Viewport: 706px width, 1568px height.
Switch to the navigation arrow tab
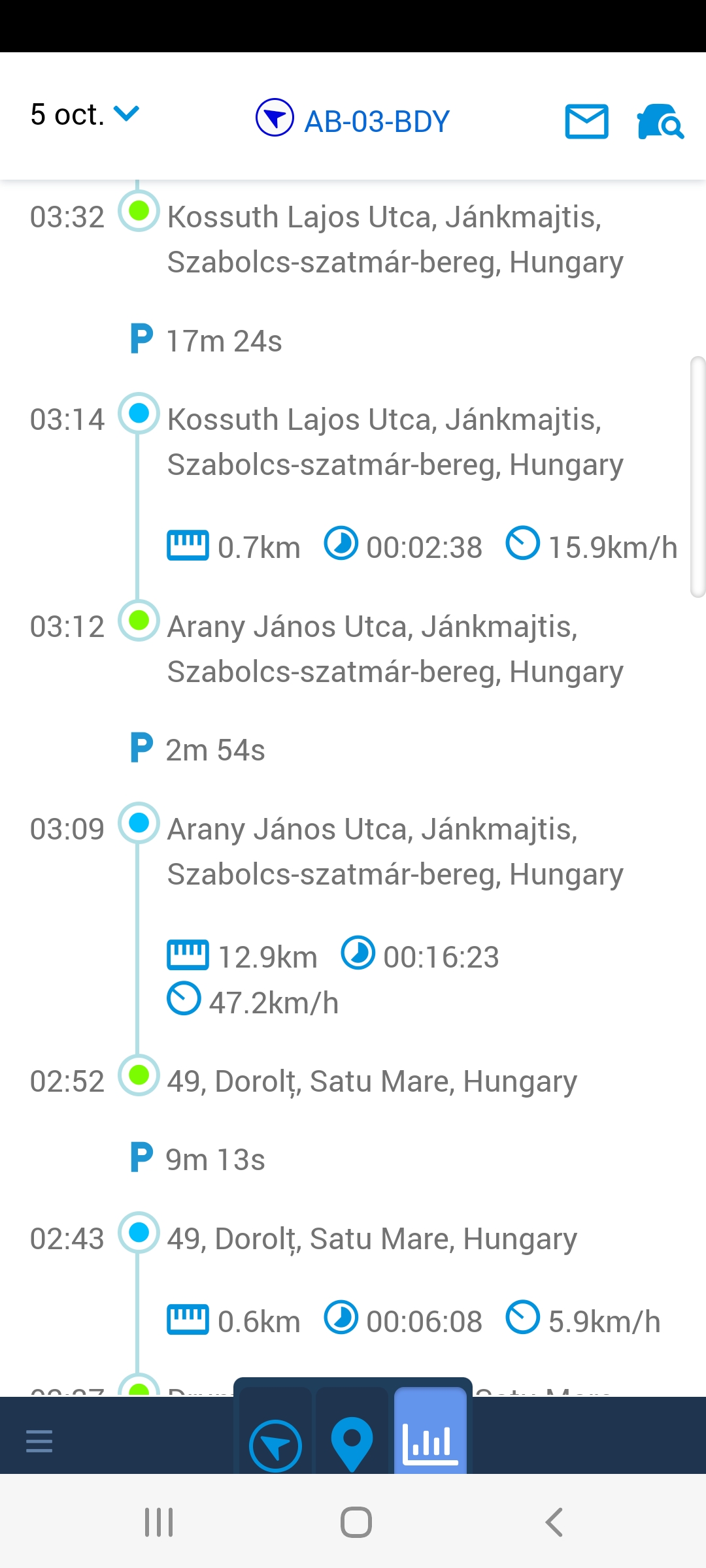(x=275, y=1445)
